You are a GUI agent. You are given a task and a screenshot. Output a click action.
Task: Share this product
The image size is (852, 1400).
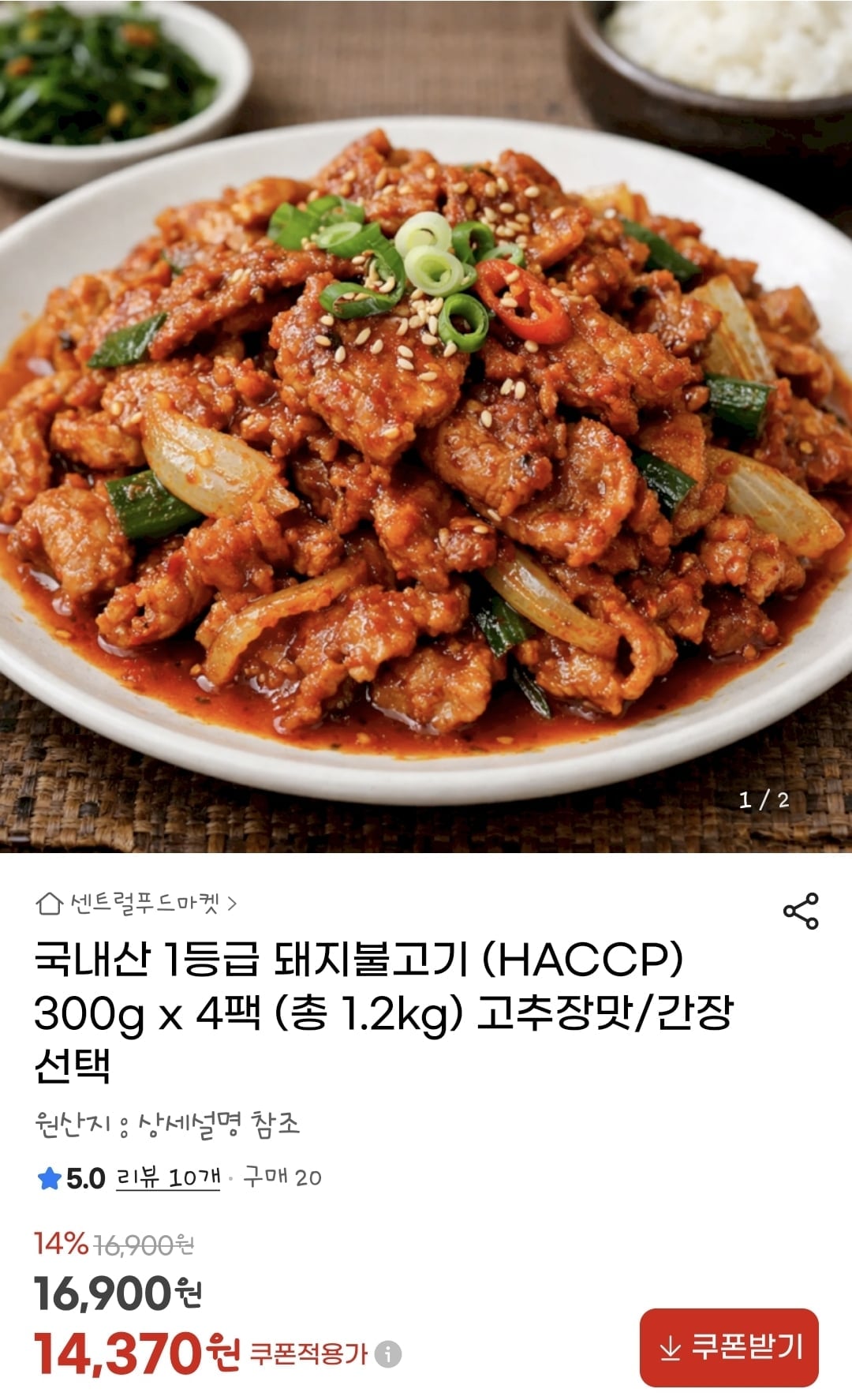801,911
